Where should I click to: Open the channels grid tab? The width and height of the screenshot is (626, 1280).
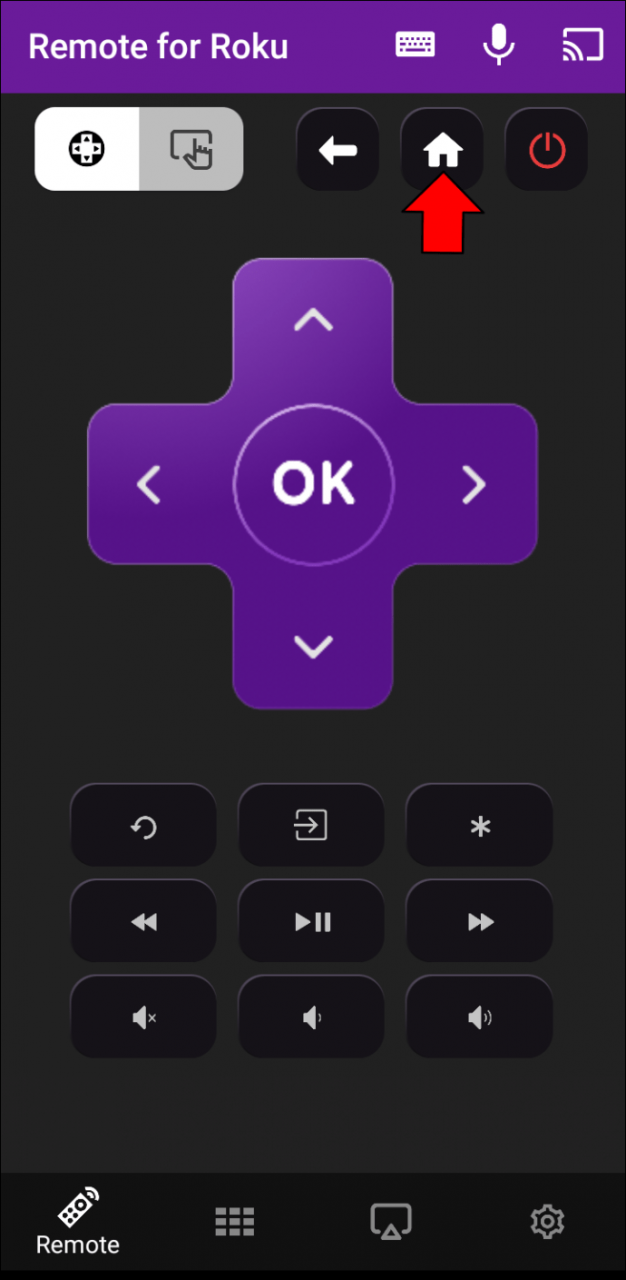click(x=235, y=1221)
